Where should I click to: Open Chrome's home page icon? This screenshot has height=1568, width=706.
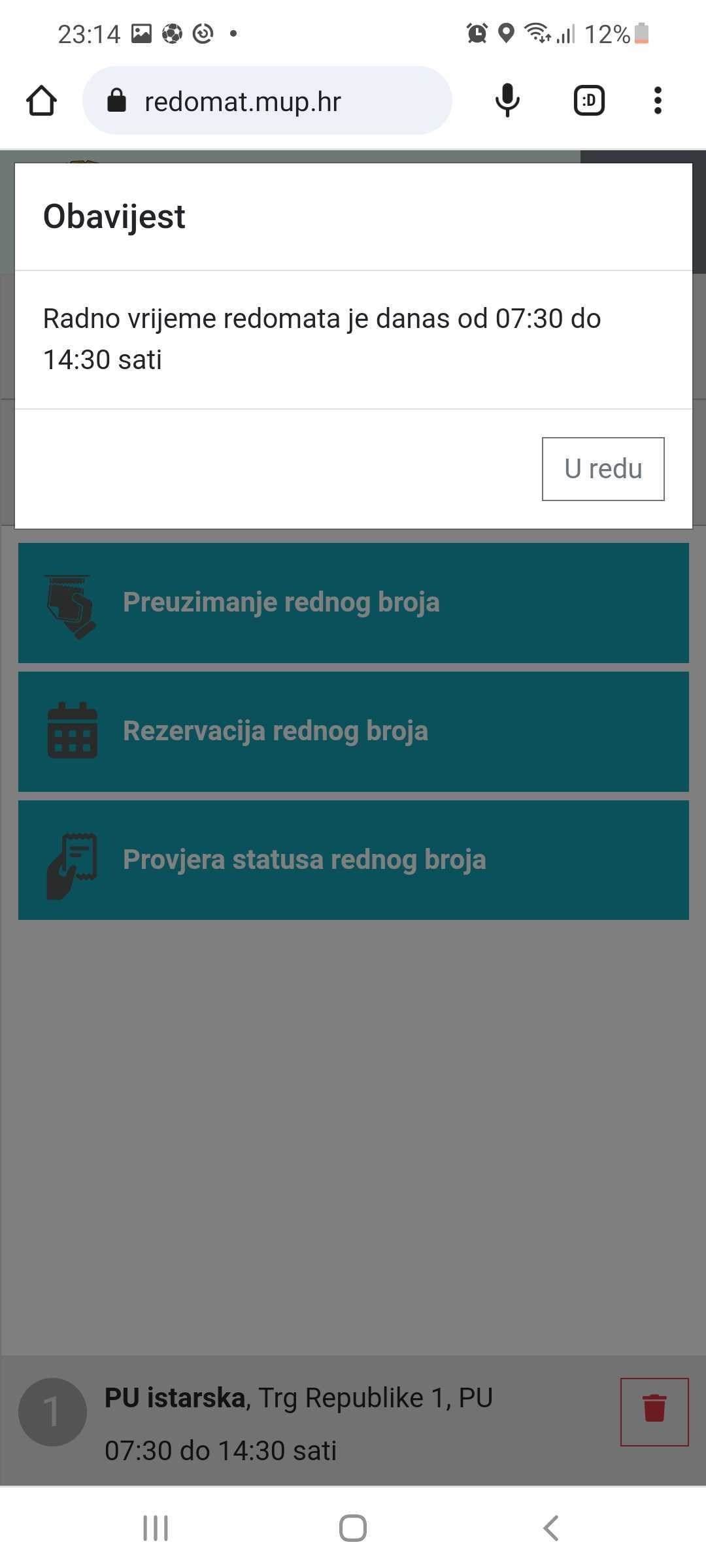coord(41,101)
